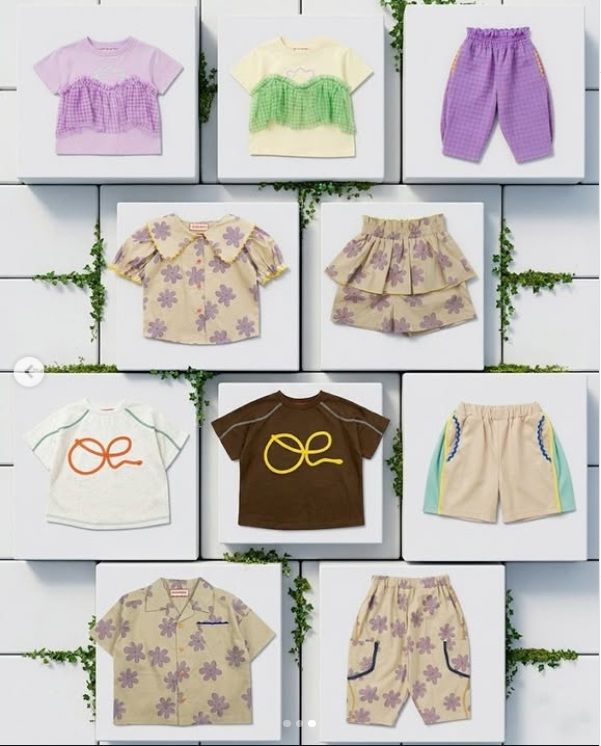Go to the previous carousel image

click(28, 373)
